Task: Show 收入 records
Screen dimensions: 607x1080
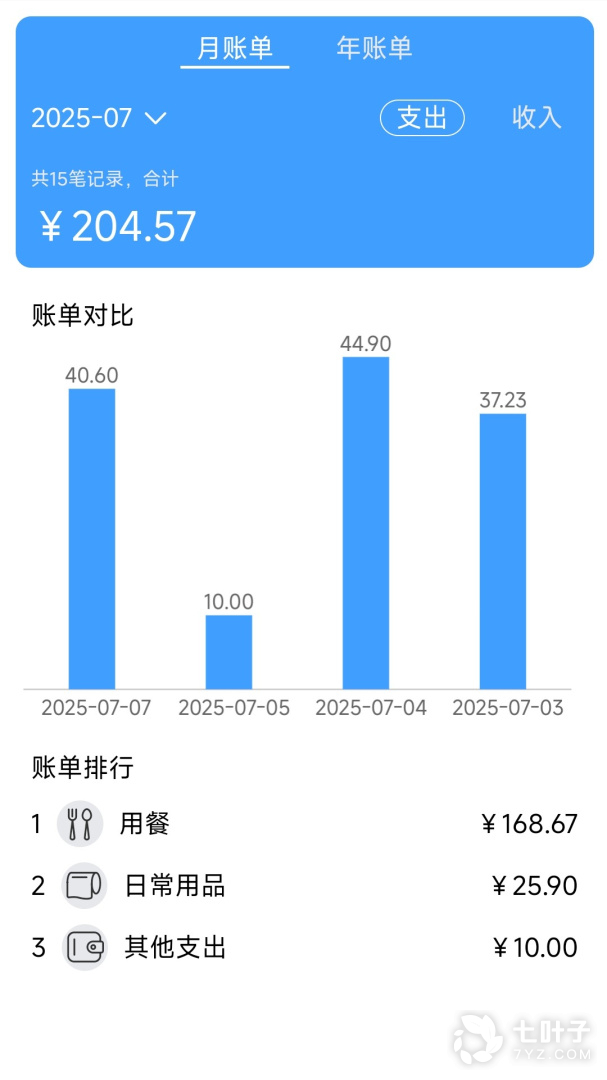Action: [537, 118]
